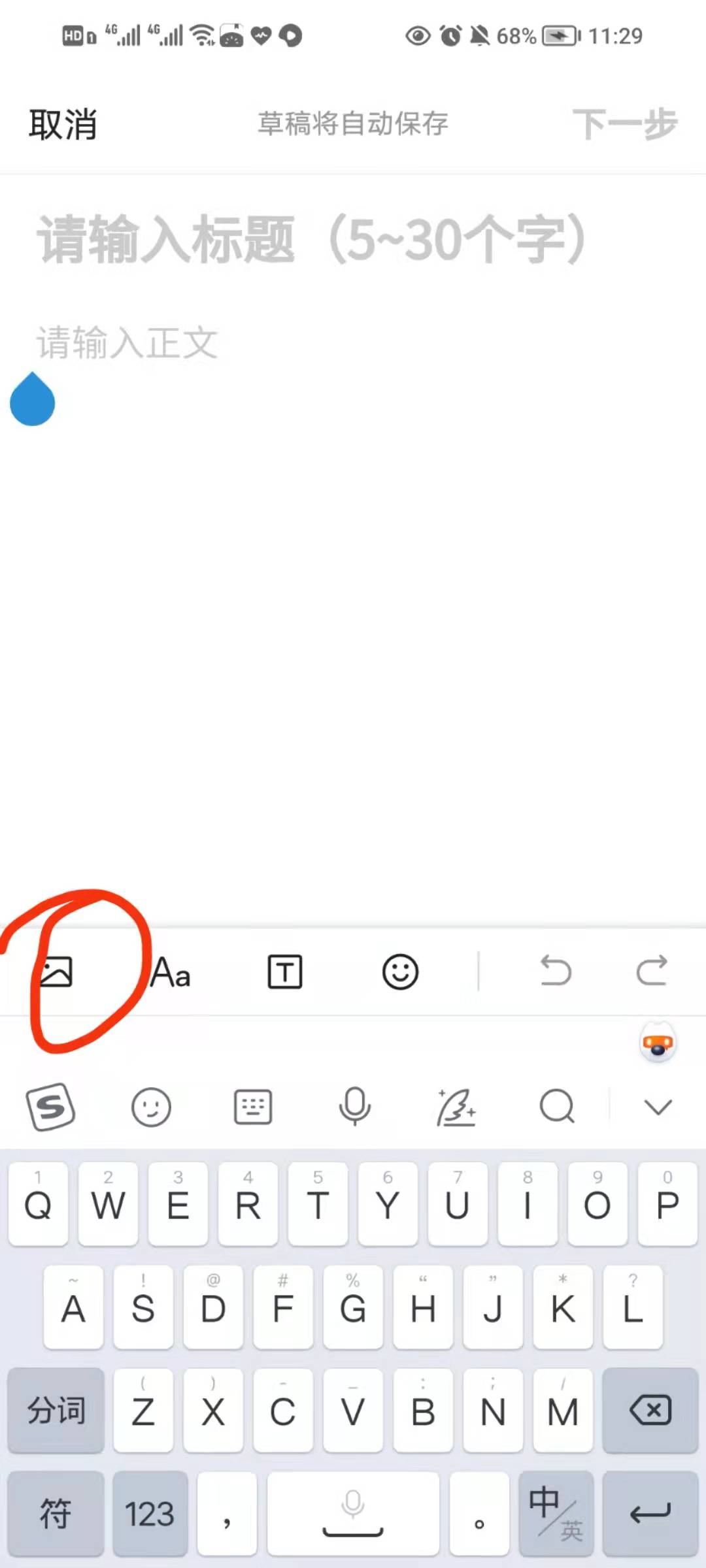Open the keyboard's smiley emoticon panel

151,1107
